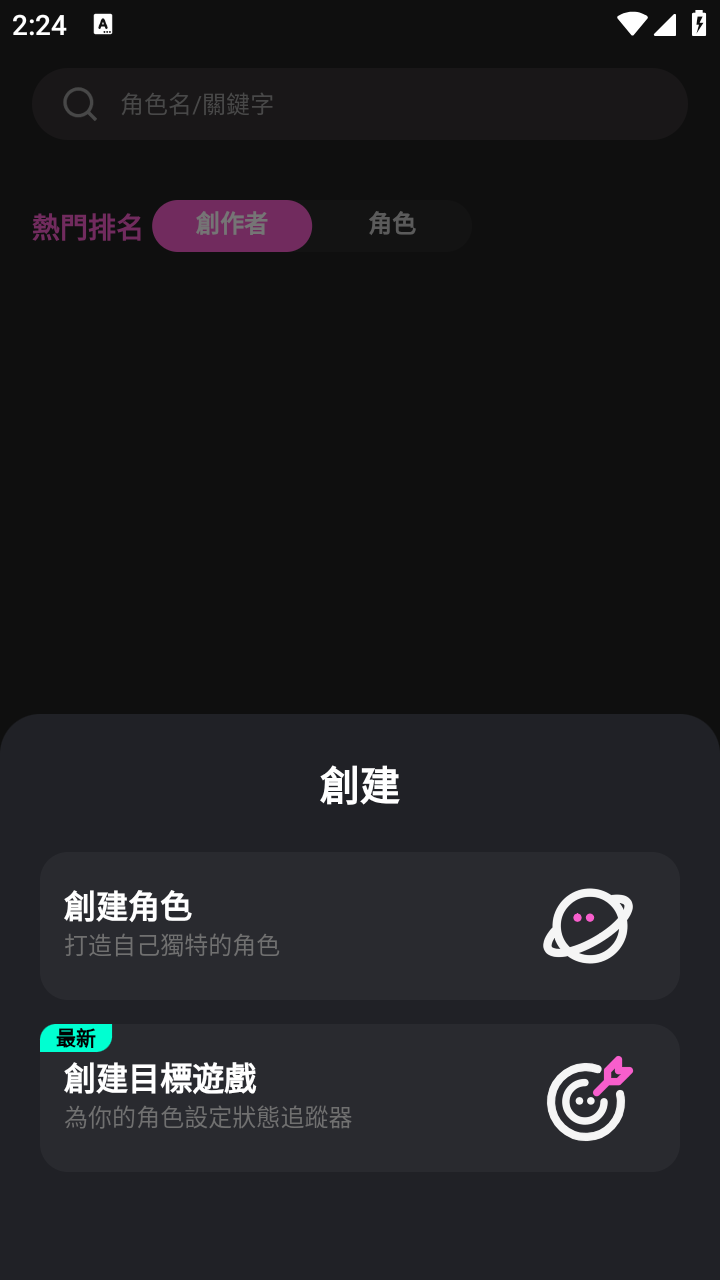Click the clock showing 2:24
The image size is (720, 1280).
(39, 25)
